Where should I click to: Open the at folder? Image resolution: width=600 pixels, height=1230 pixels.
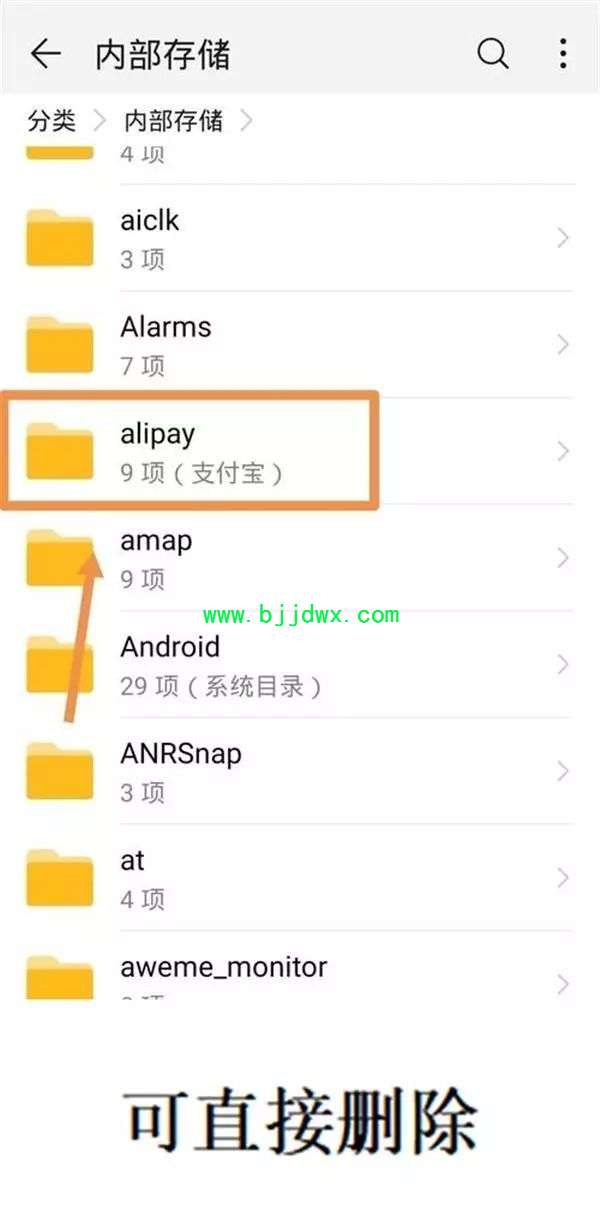[x=300, y=878]
